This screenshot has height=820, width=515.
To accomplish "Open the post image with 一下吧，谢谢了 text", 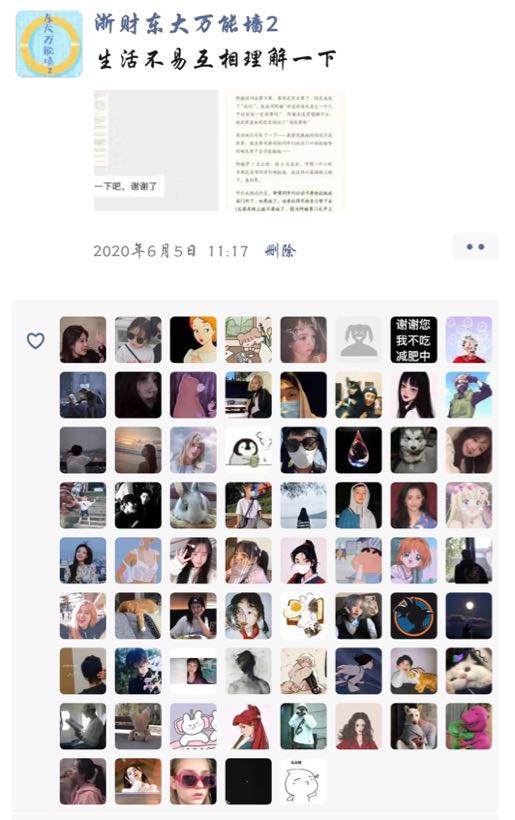I will click(x=156, y=151).
